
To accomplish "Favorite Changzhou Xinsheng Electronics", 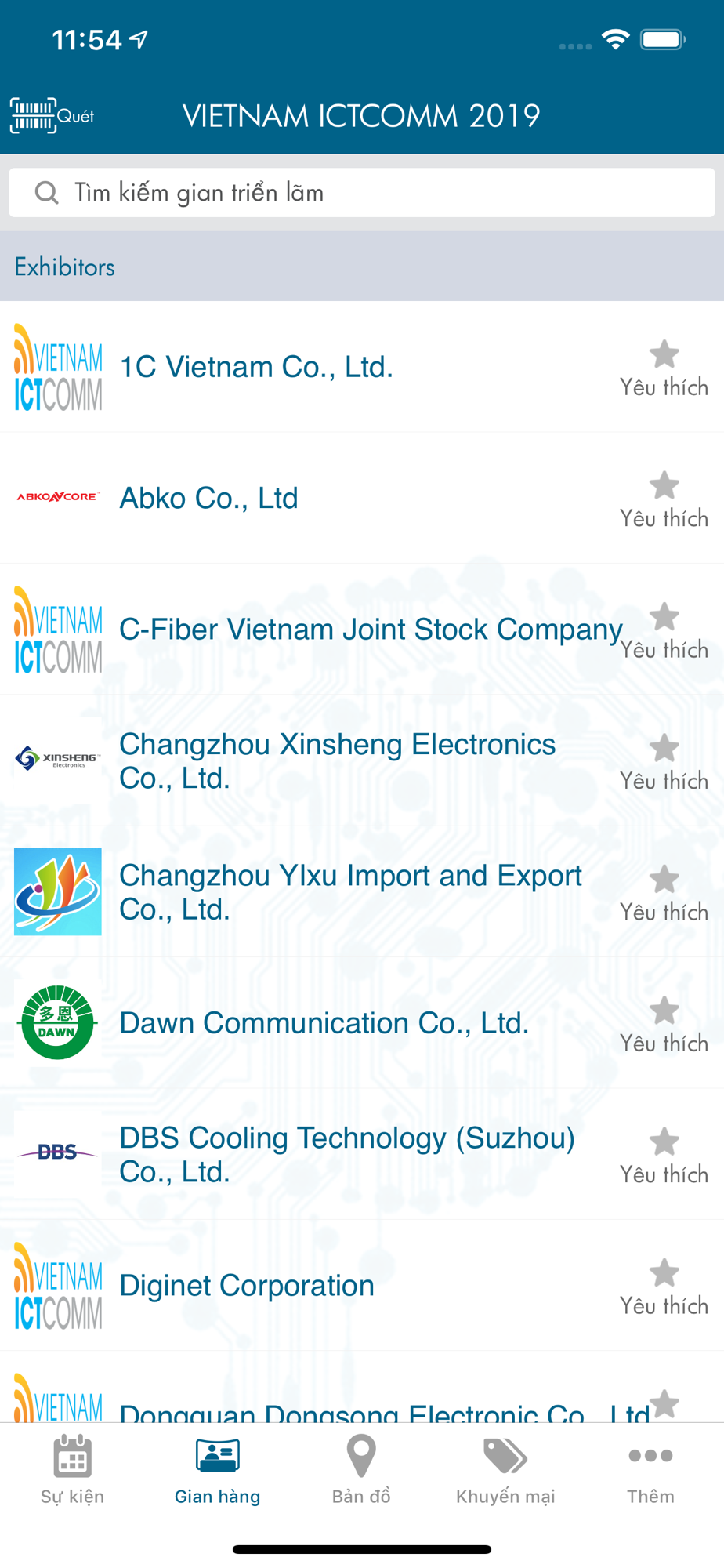I will click(664, 760).
